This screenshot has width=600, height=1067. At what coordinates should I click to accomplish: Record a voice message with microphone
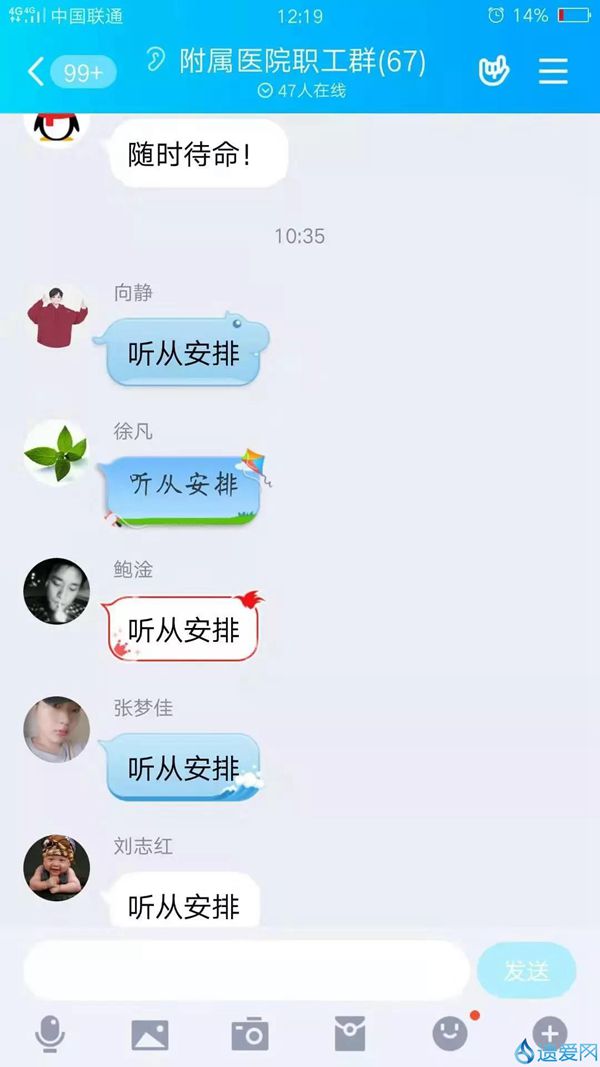click(49, 1034)
